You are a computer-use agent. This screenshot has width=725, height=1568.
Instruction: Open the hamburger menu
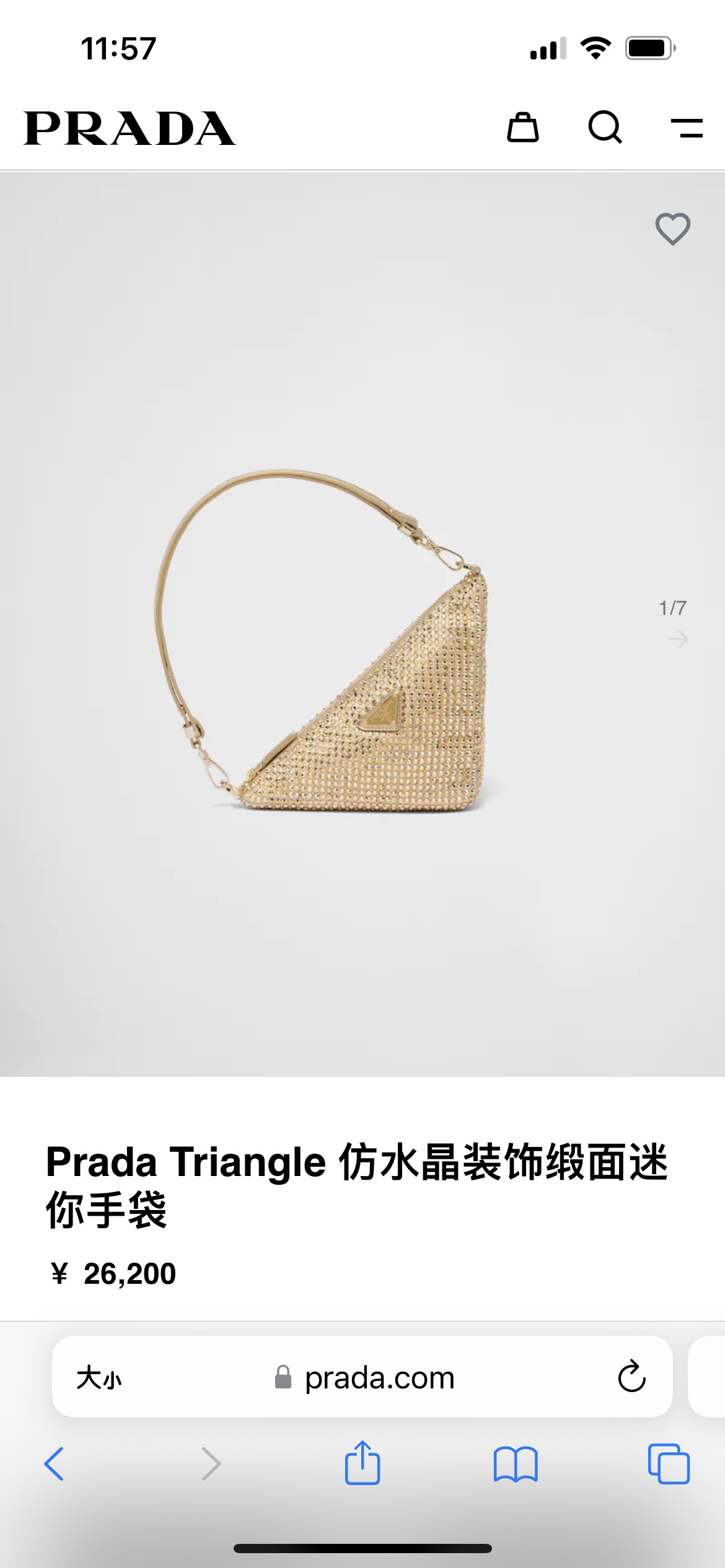pos(687,128)
